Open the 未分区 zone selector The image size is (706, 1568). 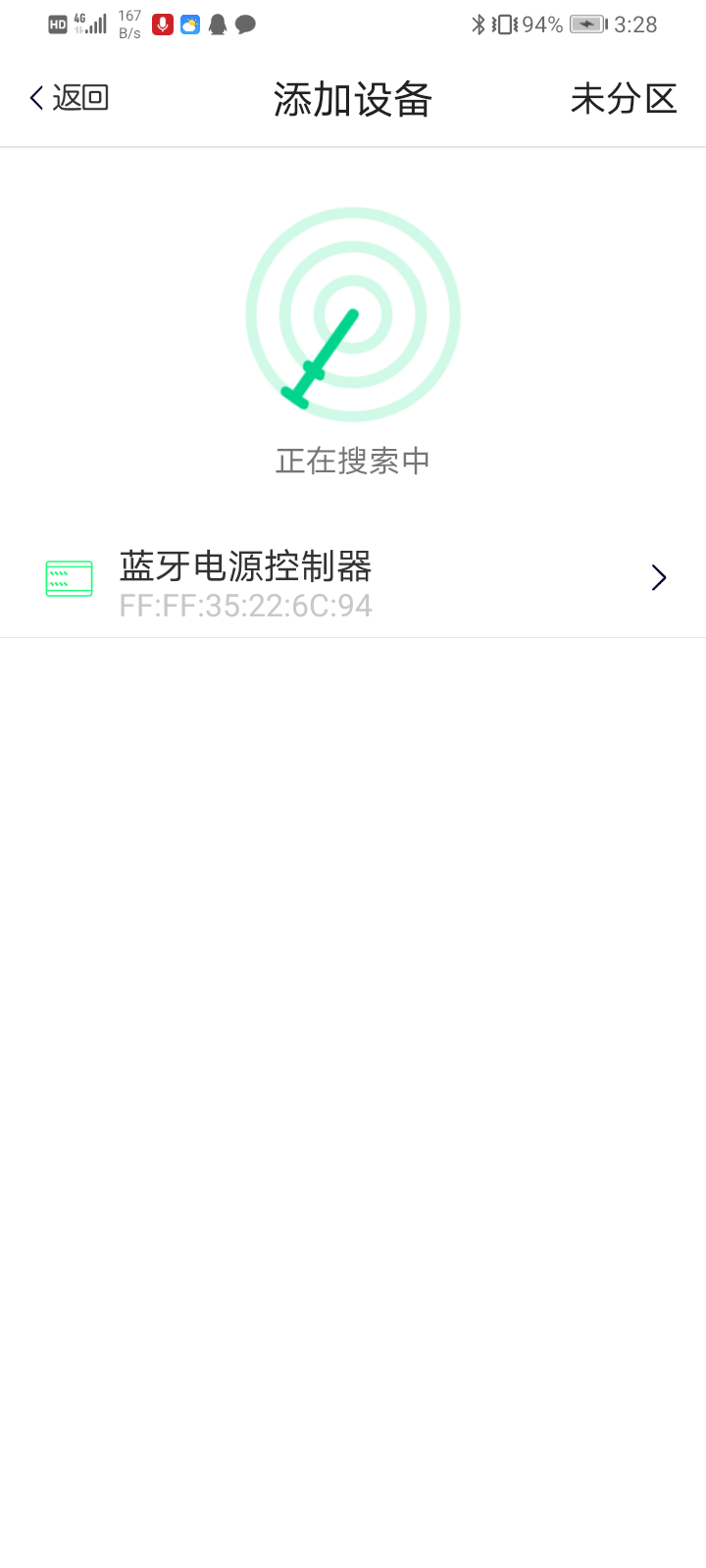tap(624, 98)
